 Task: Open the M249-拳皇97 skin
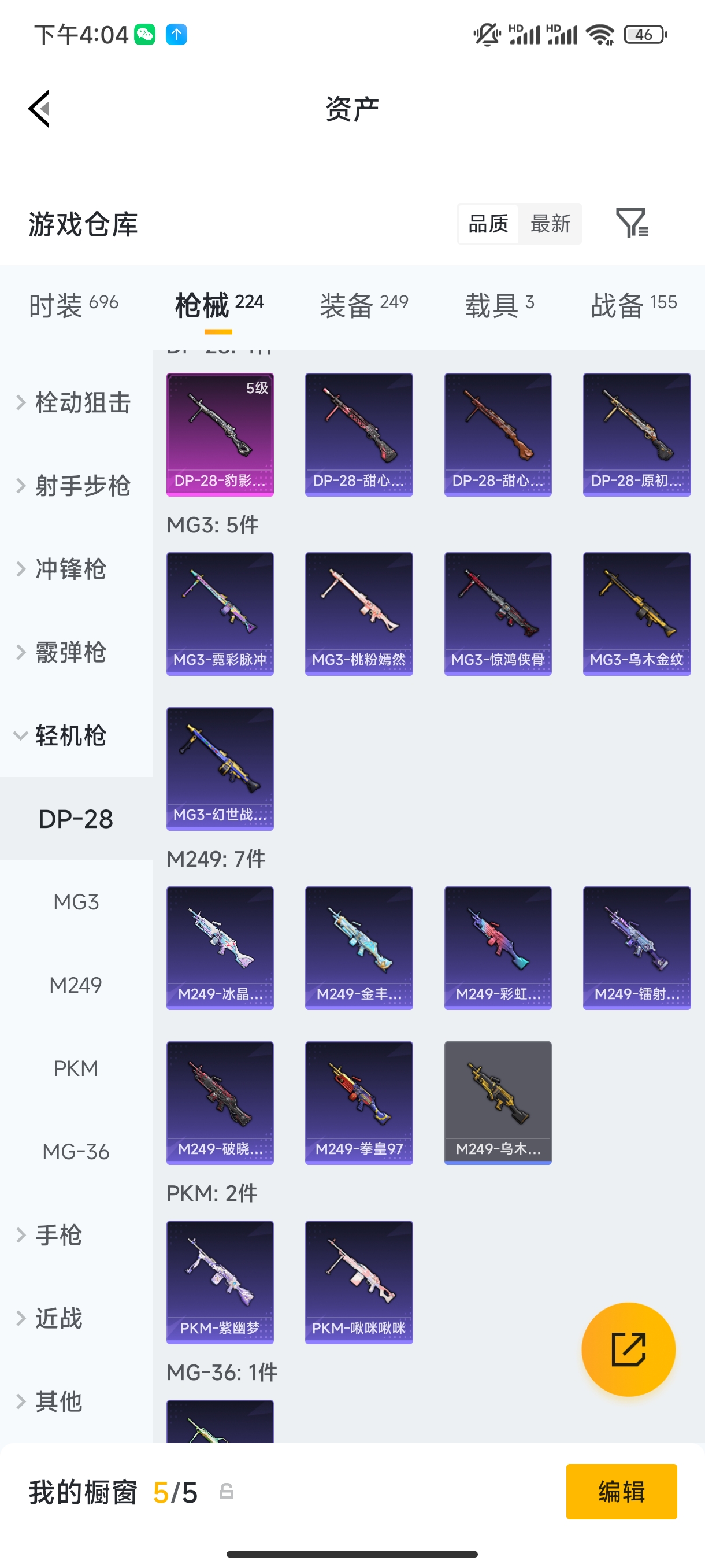[x=358, y=1103]
